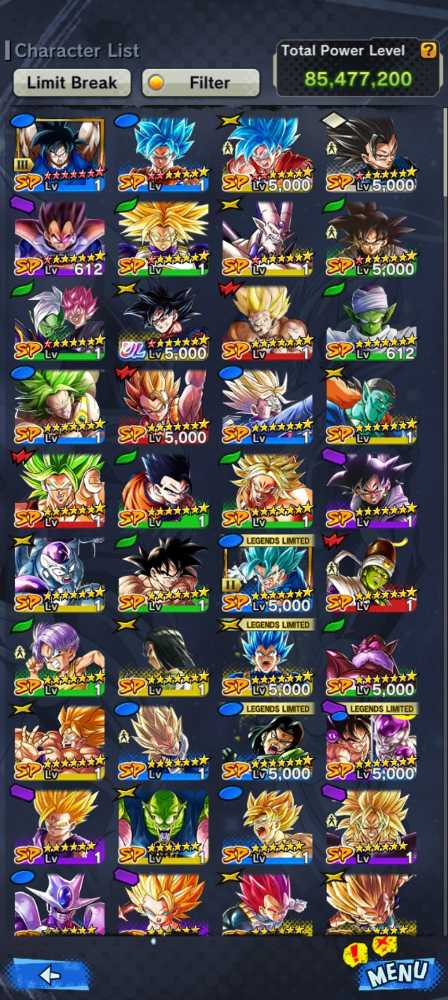
Task: Open Legends Limited Frieza character card
Action: (x=371, y=742)
